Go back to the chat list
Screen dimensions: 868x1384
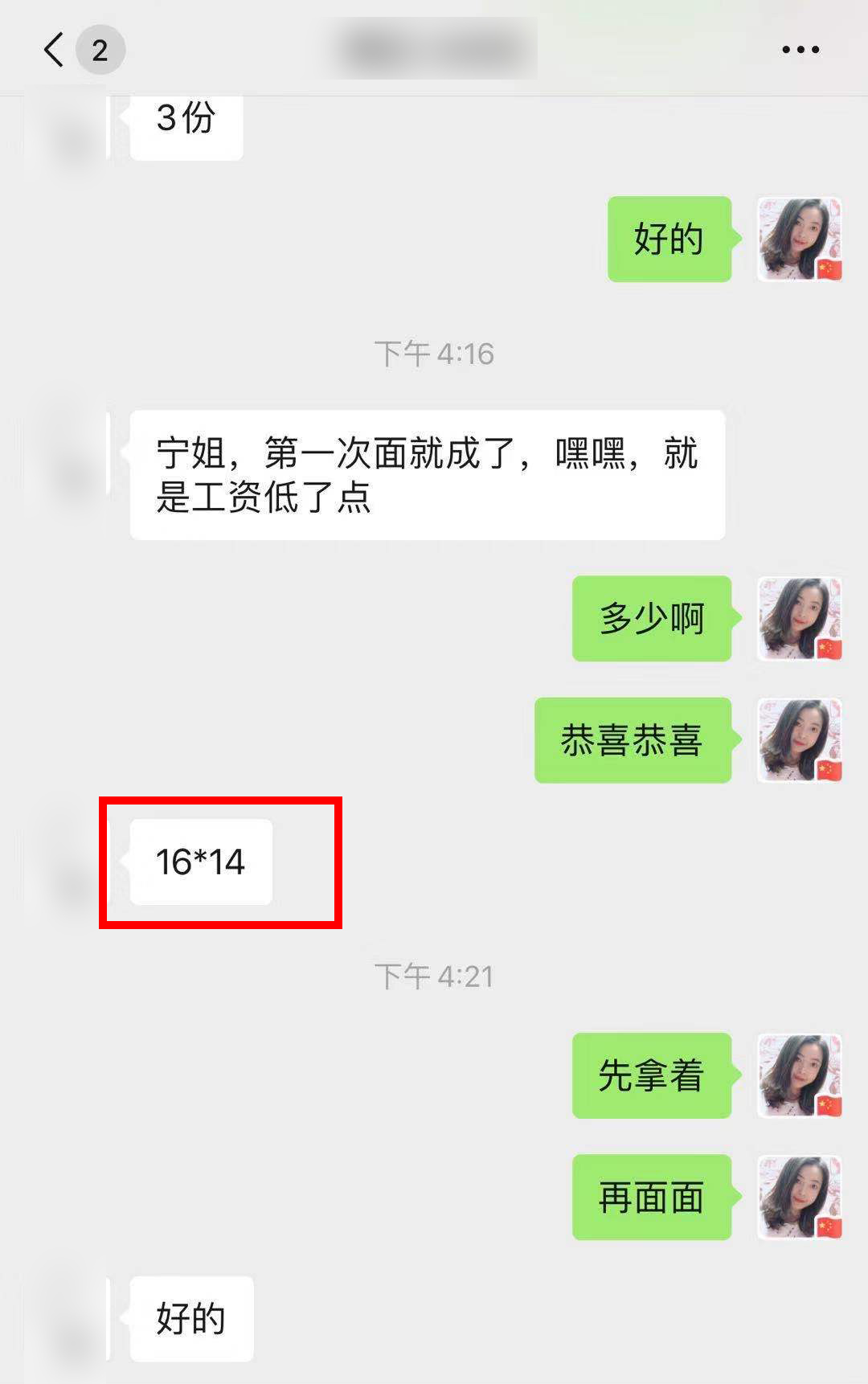(55, 50)
